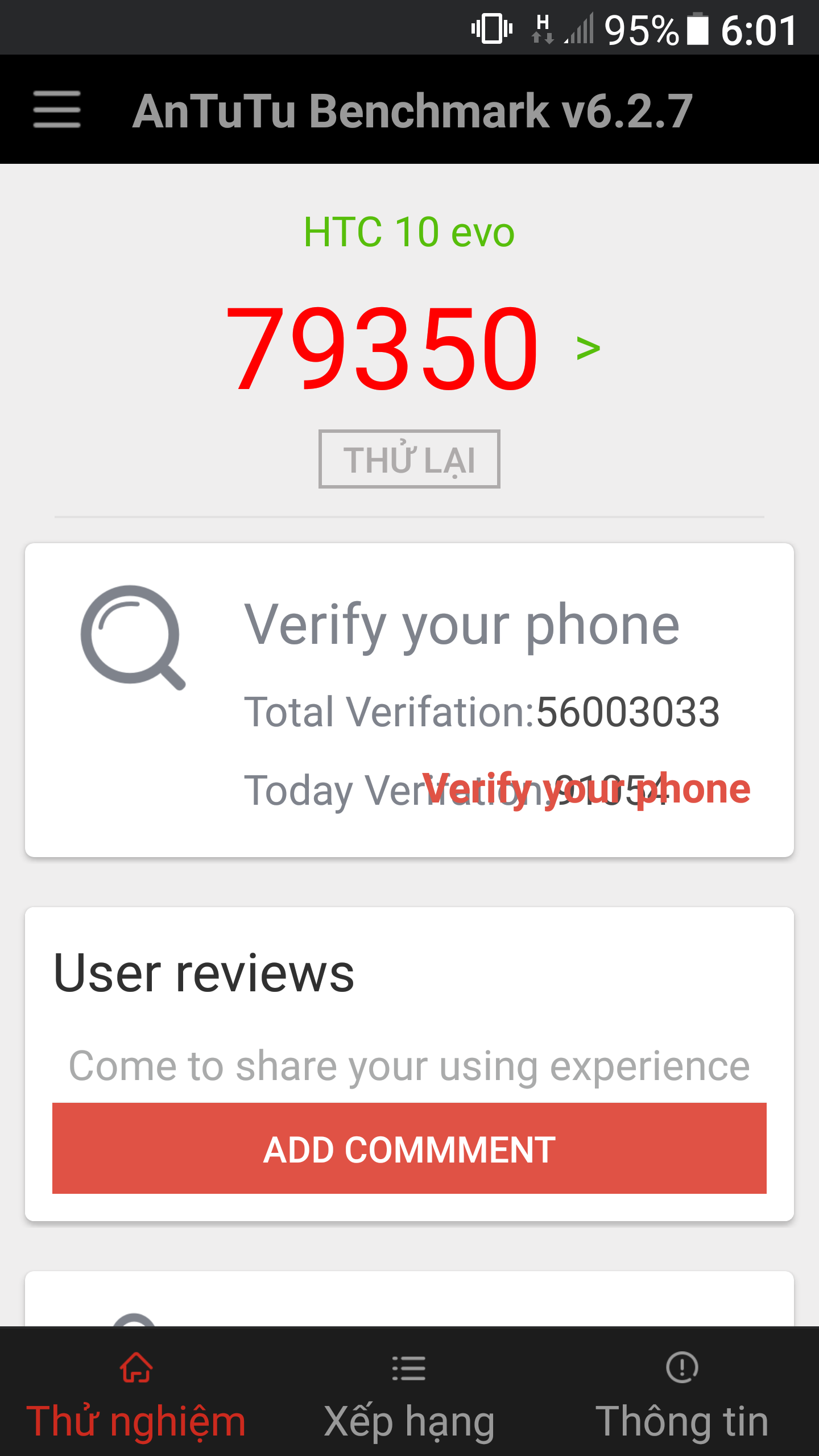
Task: Open the Thông tin tab
Action: point(682,1393)
